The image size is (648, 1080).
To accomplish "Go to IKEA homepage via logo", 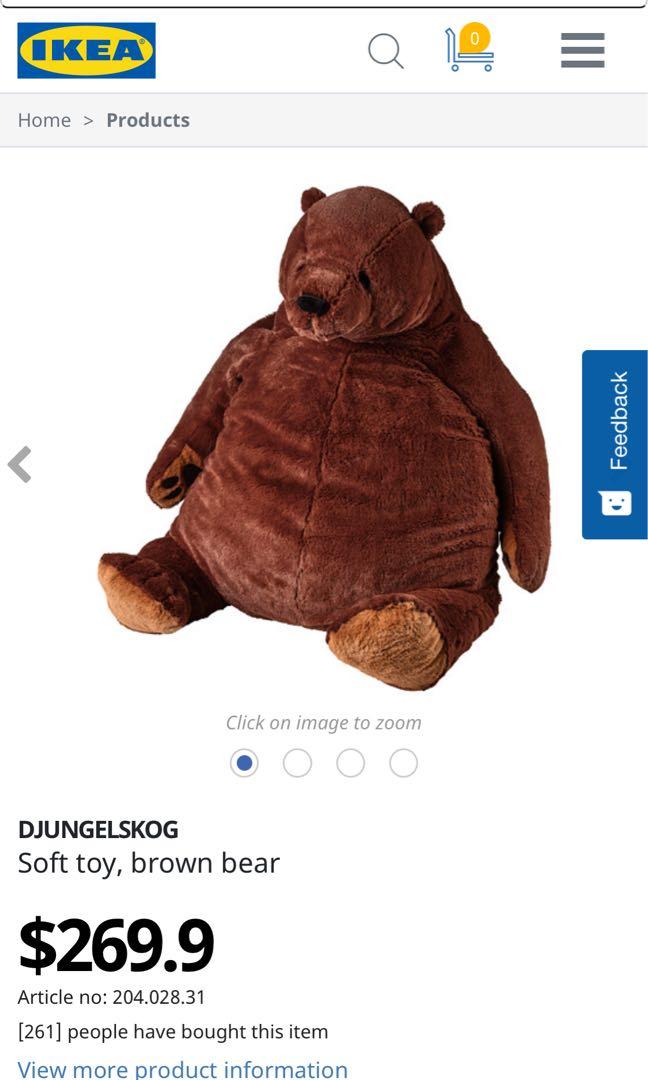I will tap(86, 50).
